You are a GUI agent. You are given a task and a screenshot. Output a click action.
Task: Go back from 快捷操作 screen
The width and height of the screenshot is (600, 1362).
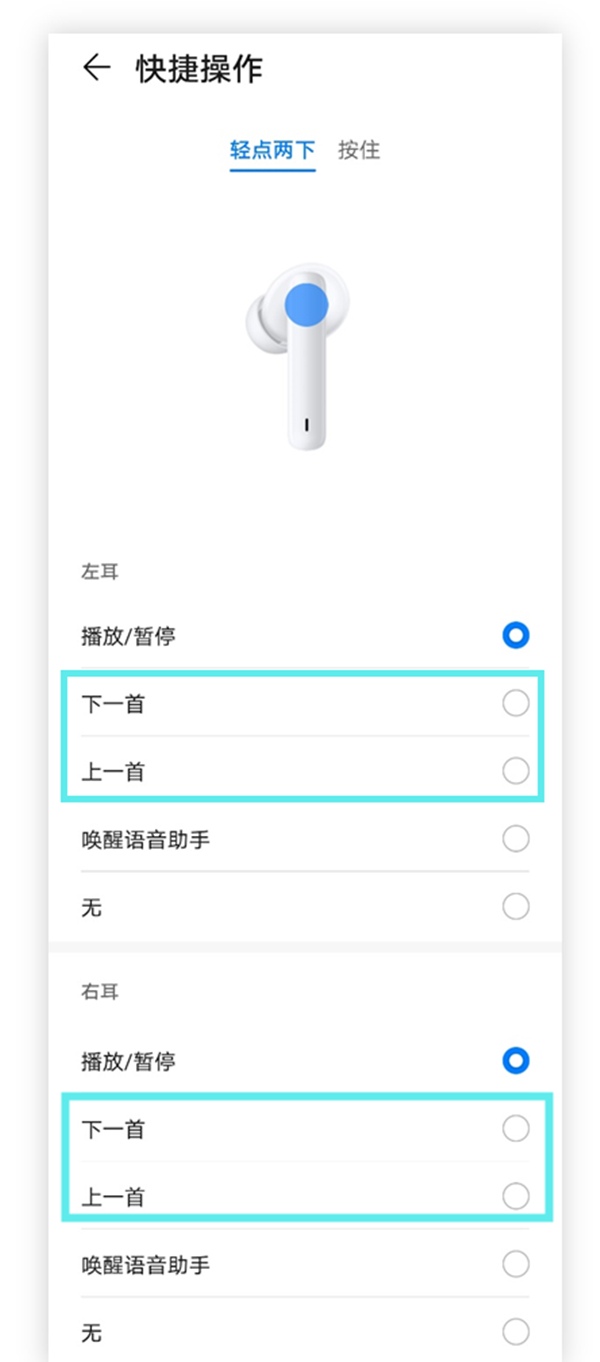coord(96,68)
